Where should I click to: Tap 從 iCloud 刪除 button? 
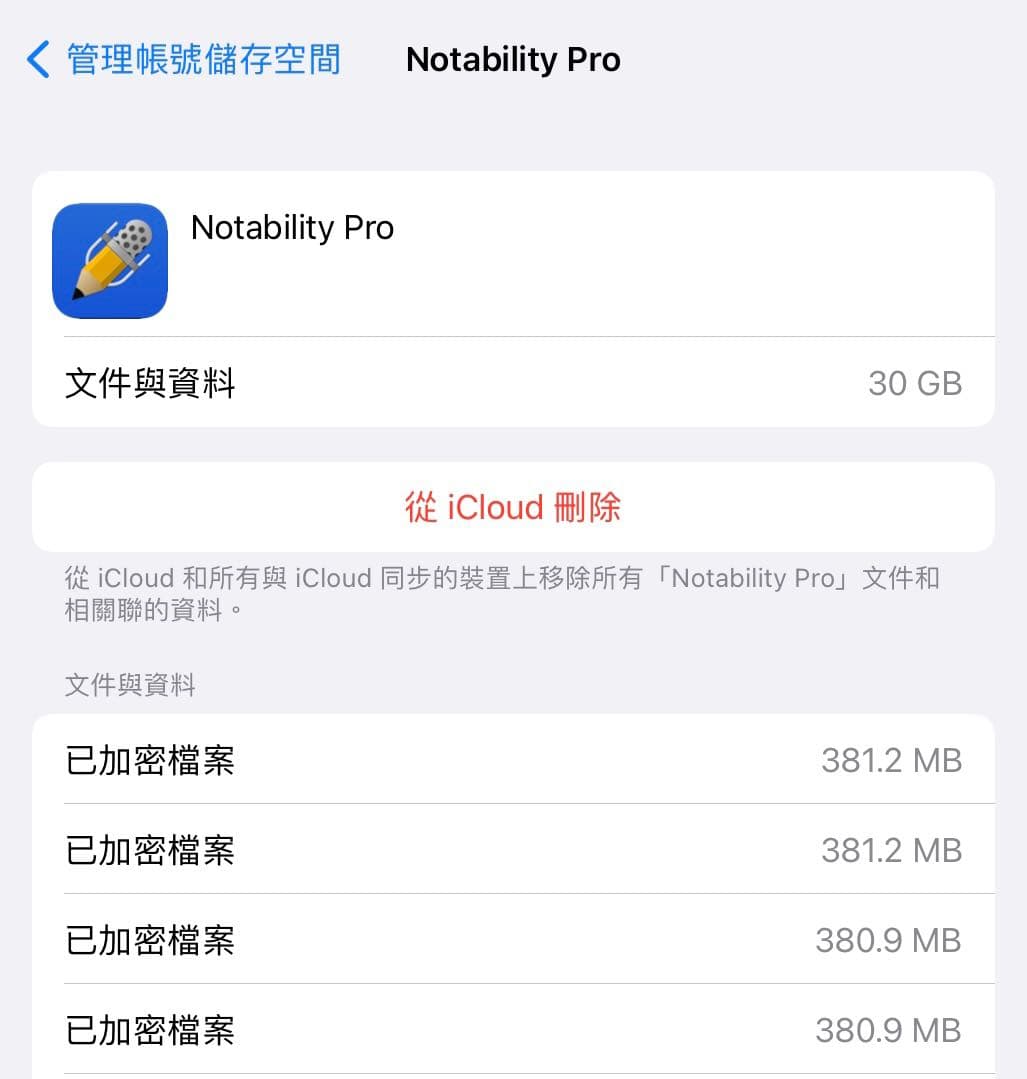(x=513, y=507)
